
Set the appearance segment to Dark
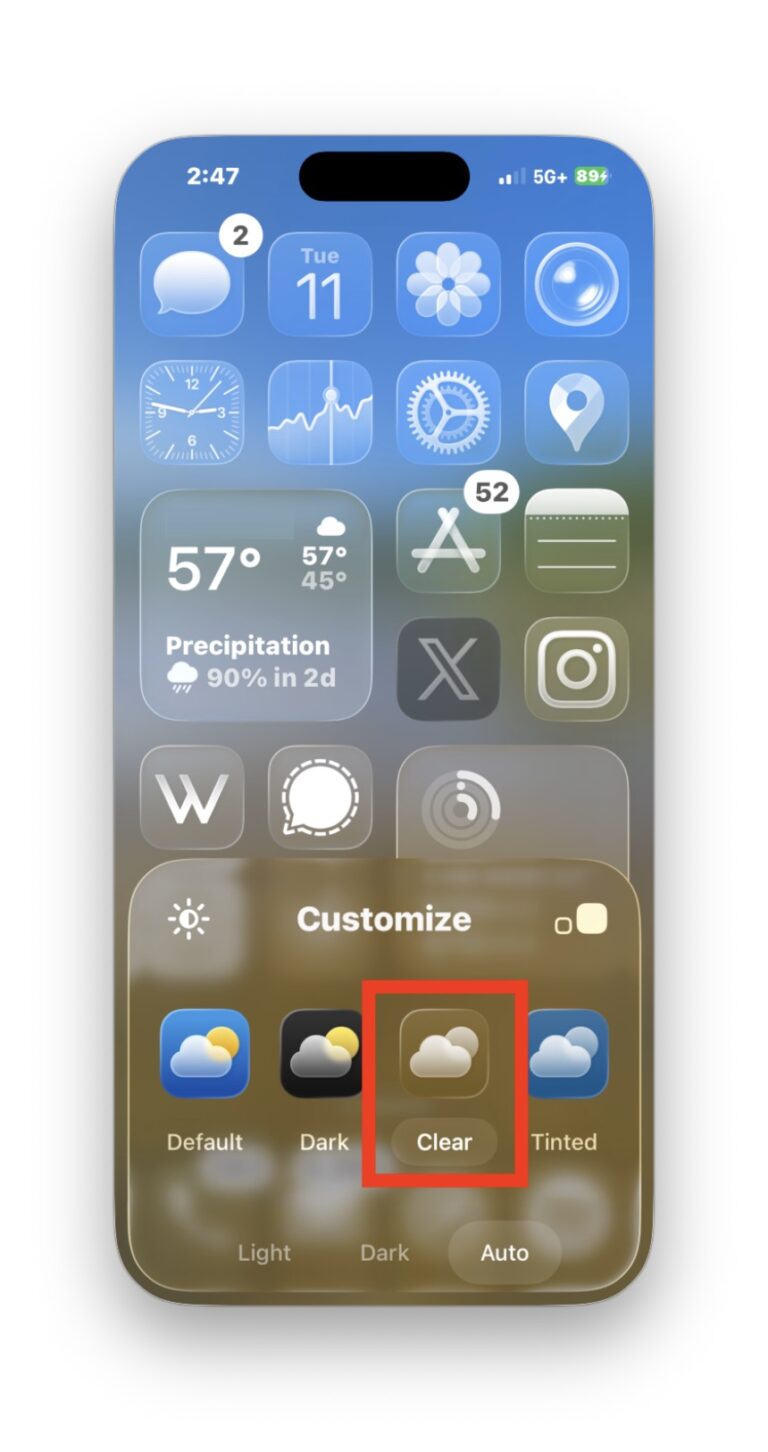click(x=385, y=1252)
